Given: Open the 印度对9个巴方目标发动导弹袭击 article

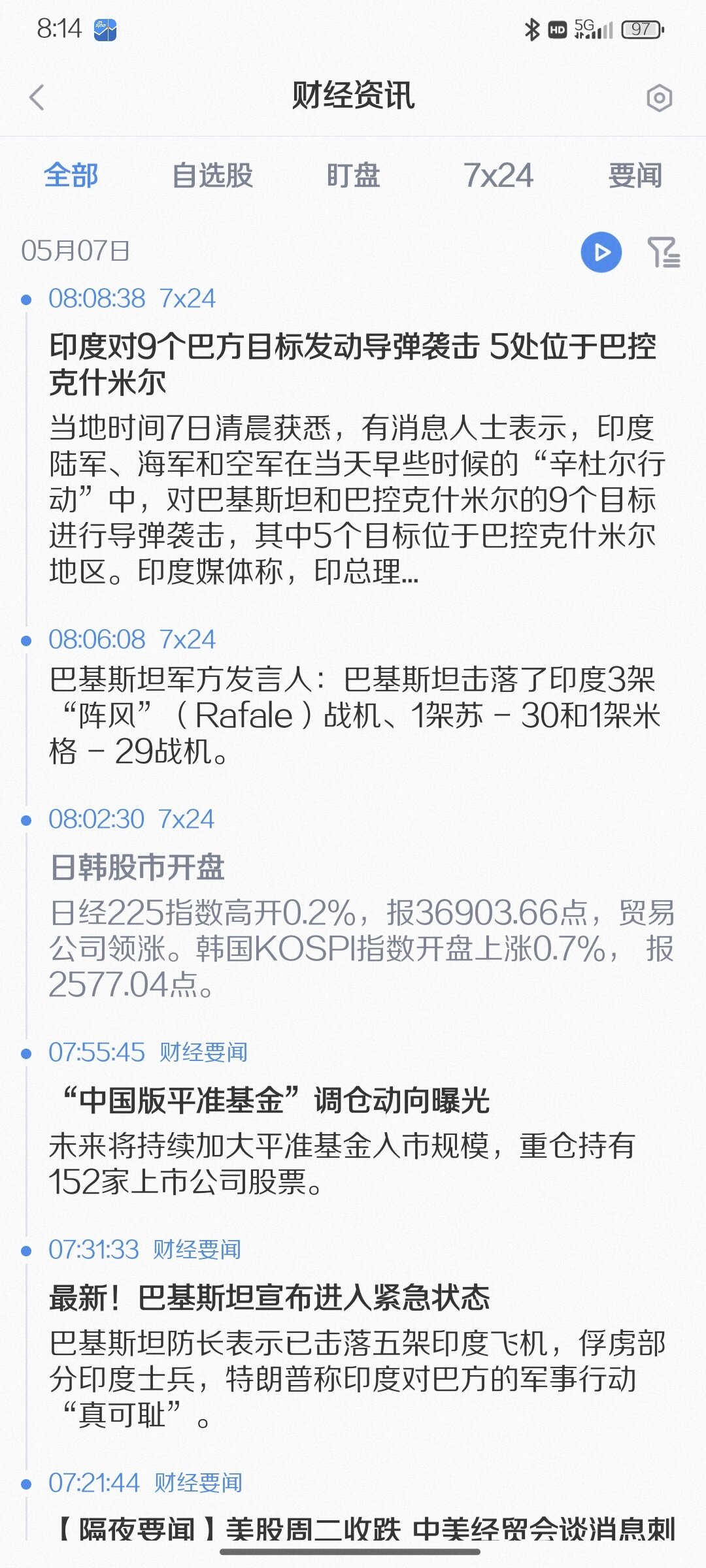Looking at the screenshot, I should [x=353, y=364].
